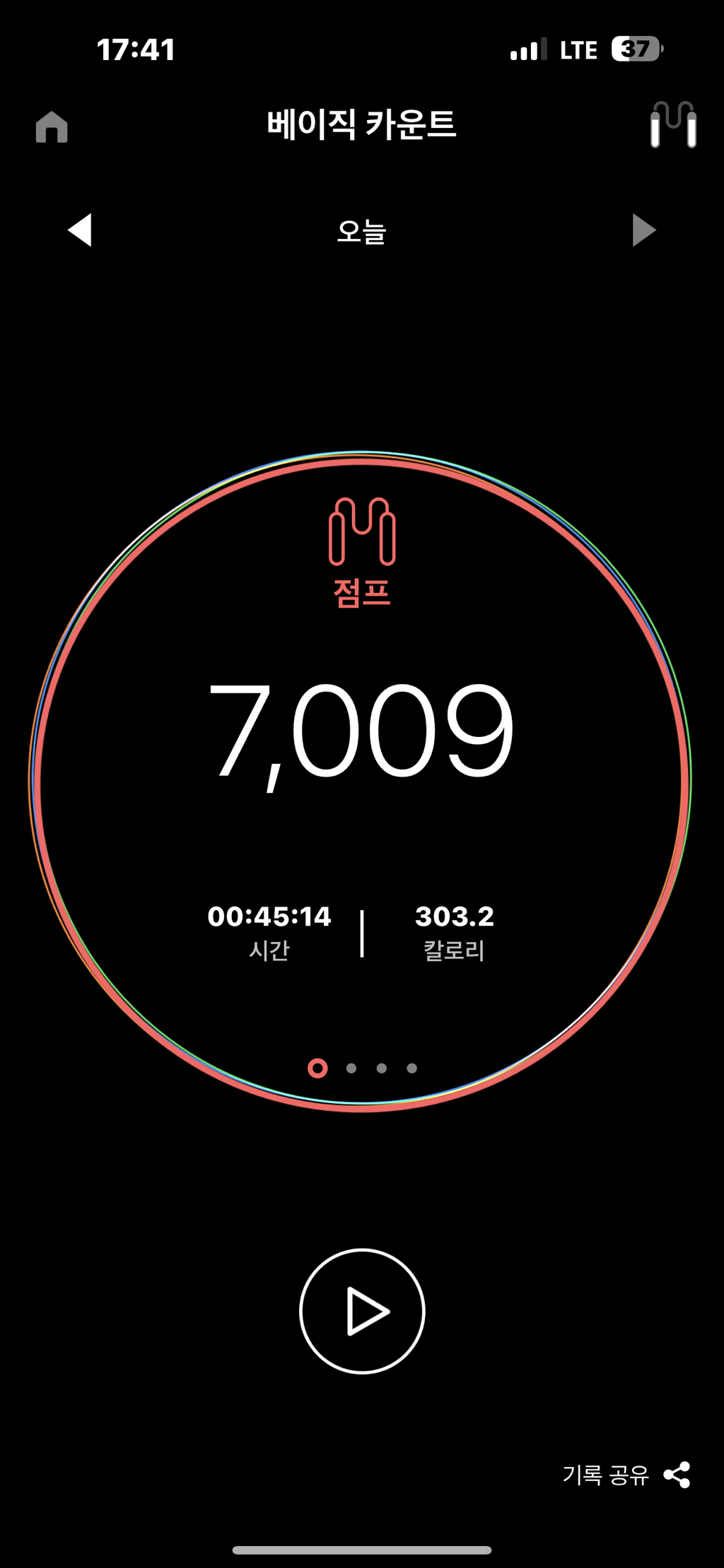Tap the 303.2 칼로리 value
This screenshot has width=724, height=1568.
click(456, 916)
